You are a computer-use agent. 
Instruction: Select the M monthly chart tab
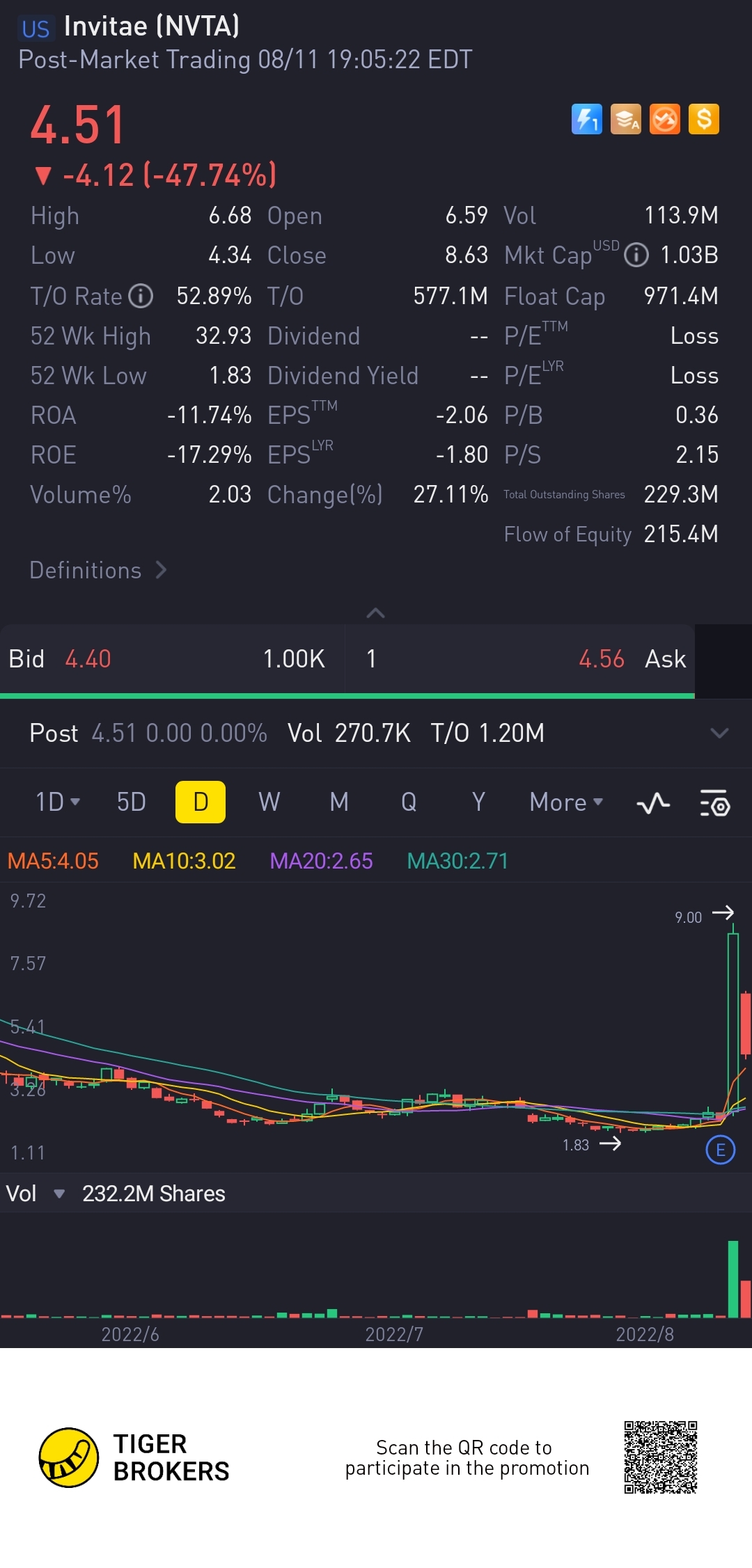tap(339, 802)
